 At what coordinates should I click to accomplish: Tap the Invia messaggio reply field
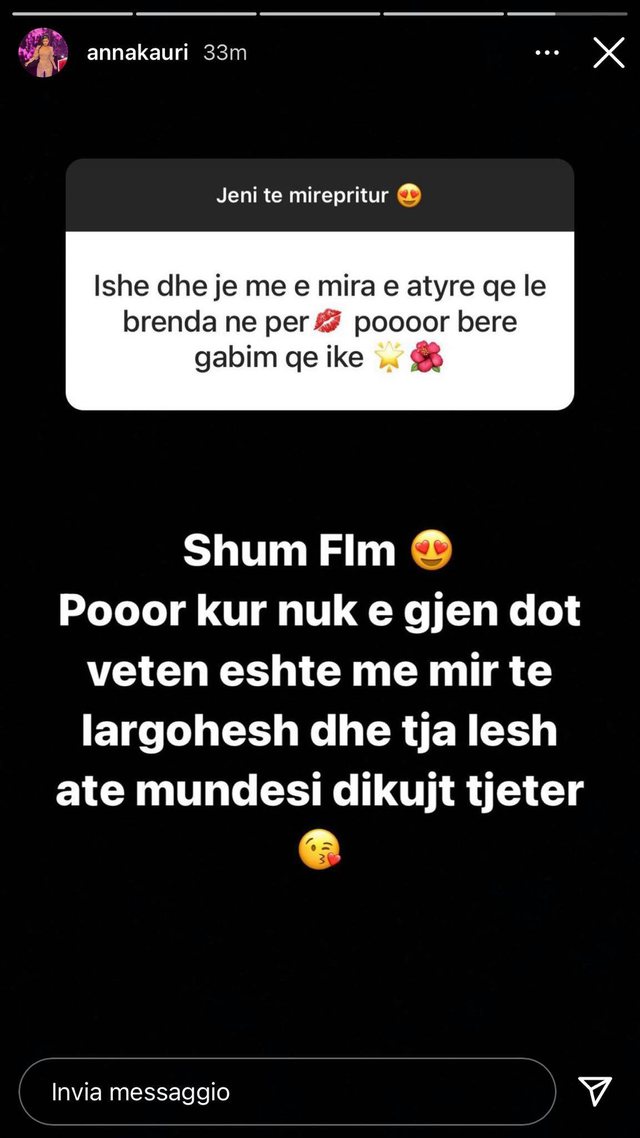[286, 1092]
